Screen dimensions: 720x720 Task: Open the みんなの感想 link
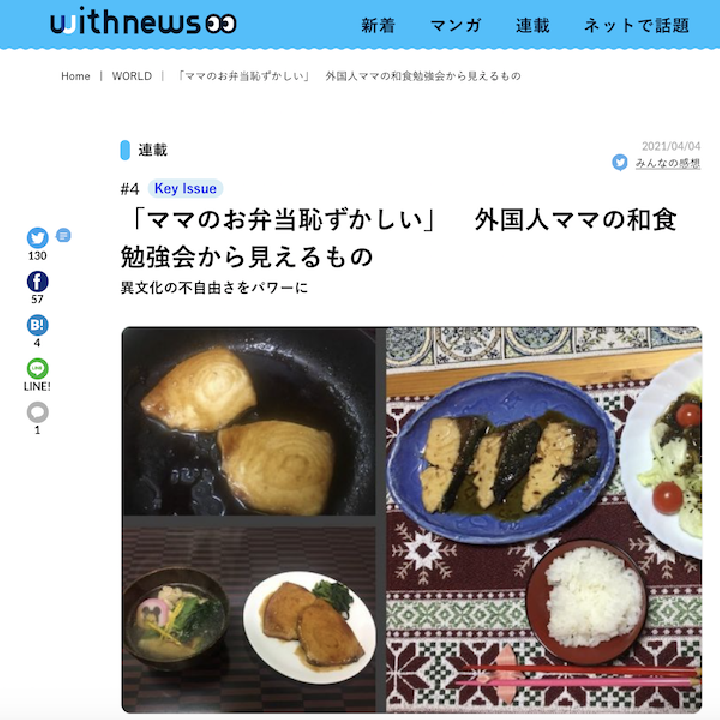click(667, 163)
